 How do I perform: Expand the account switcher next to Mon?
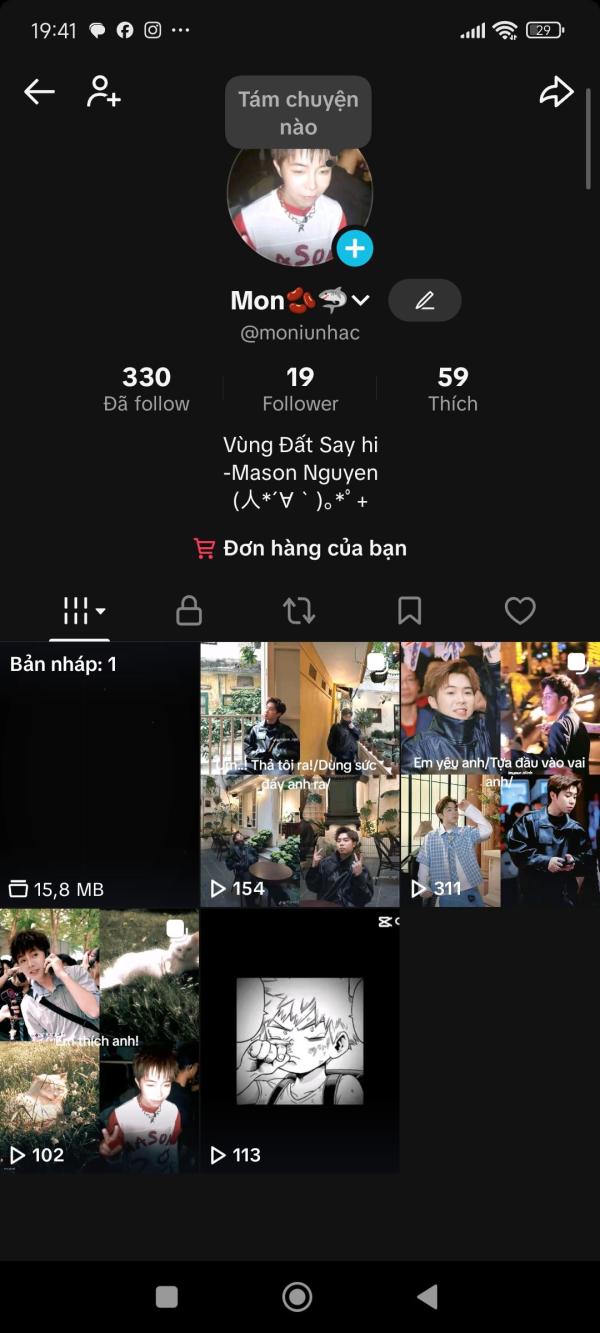(361, 300)
